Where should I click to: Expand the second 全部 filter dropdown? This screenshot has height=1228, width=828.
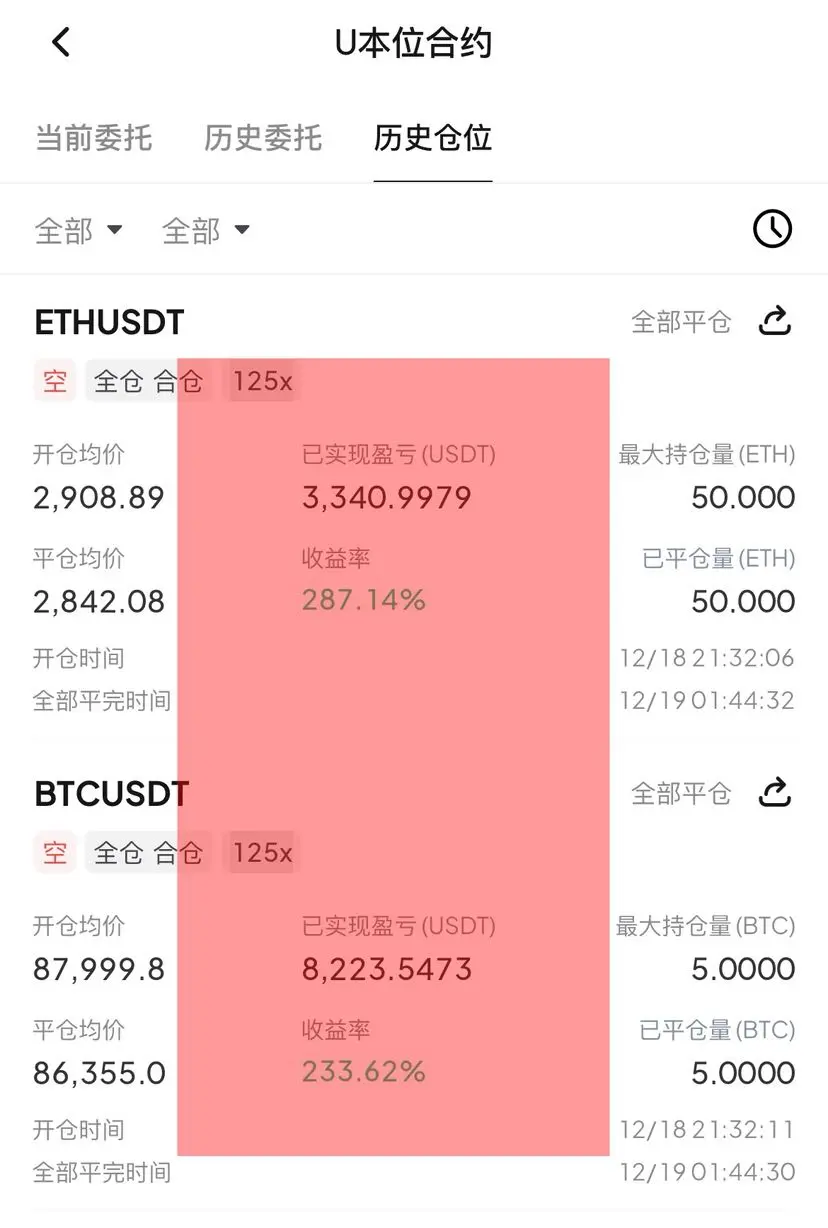(x=205, y=231)
